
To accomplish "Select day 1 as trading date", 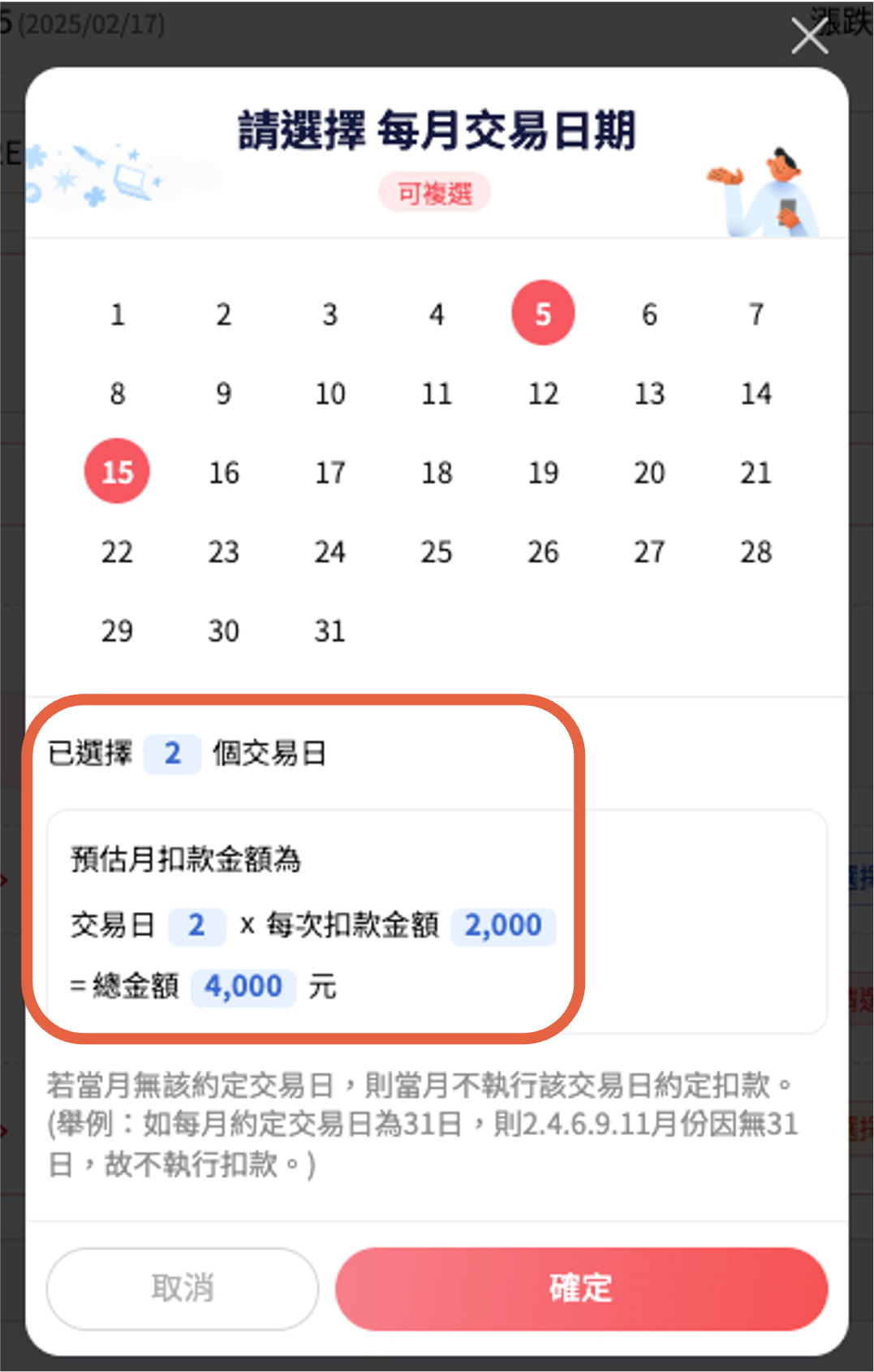I will [x=117, y=314].
